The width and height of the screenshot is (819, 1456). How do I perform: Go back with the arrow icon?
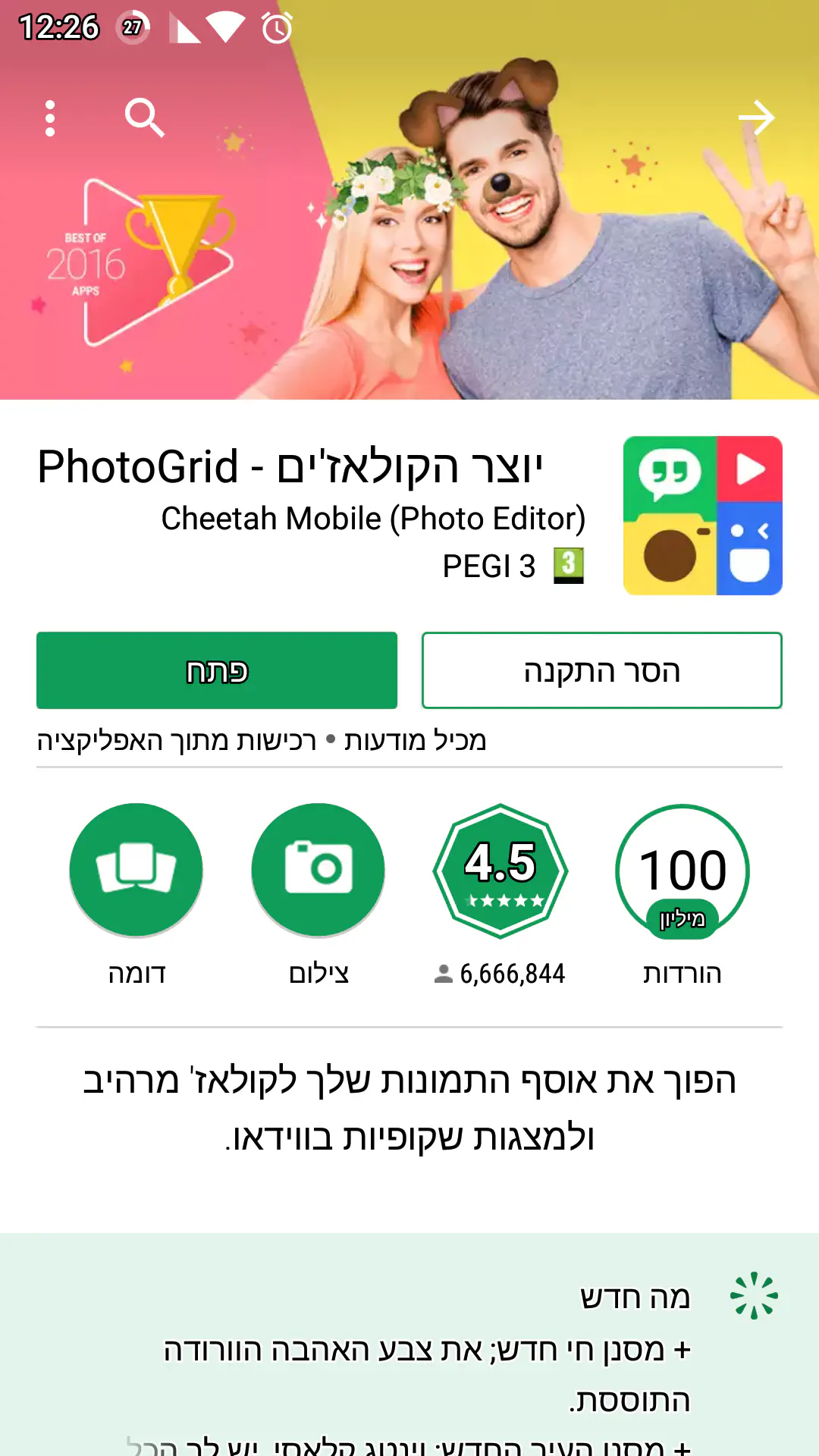(x=756, y=118)
